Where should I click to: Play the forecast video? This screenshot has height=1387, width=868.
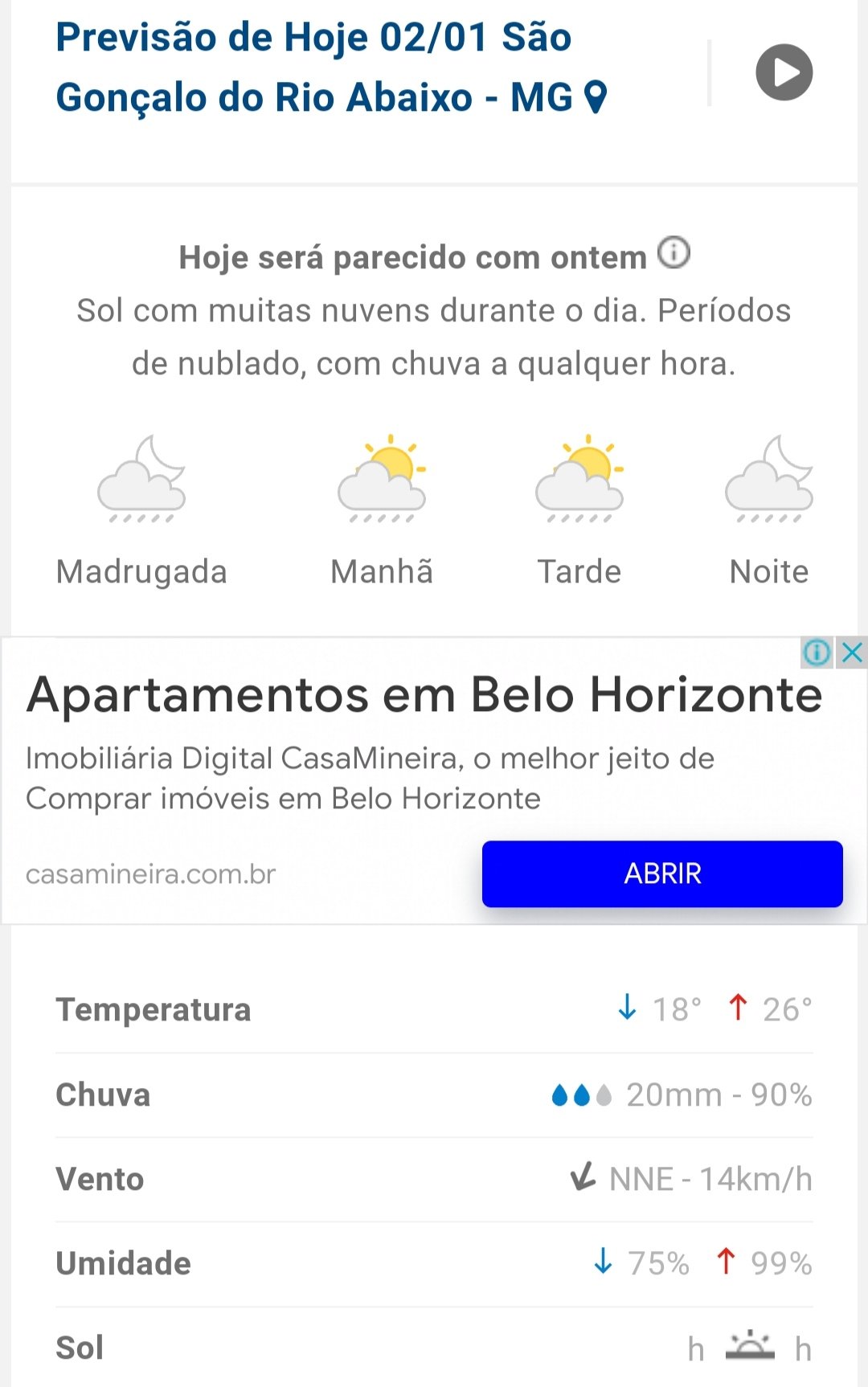784,72
